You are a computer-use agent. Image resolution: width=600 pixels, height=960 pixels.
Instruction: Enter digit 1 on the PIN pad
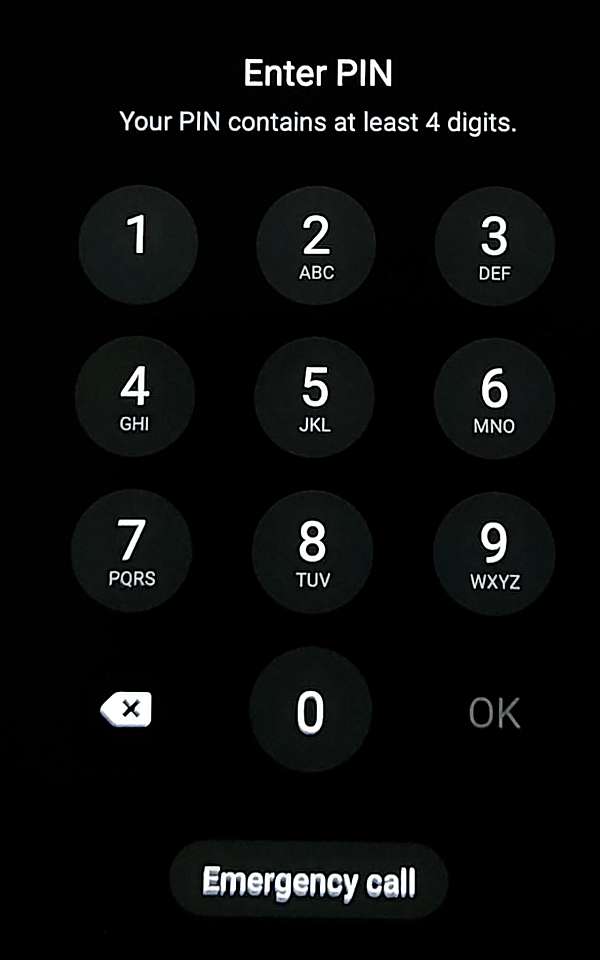pos(137,244)
